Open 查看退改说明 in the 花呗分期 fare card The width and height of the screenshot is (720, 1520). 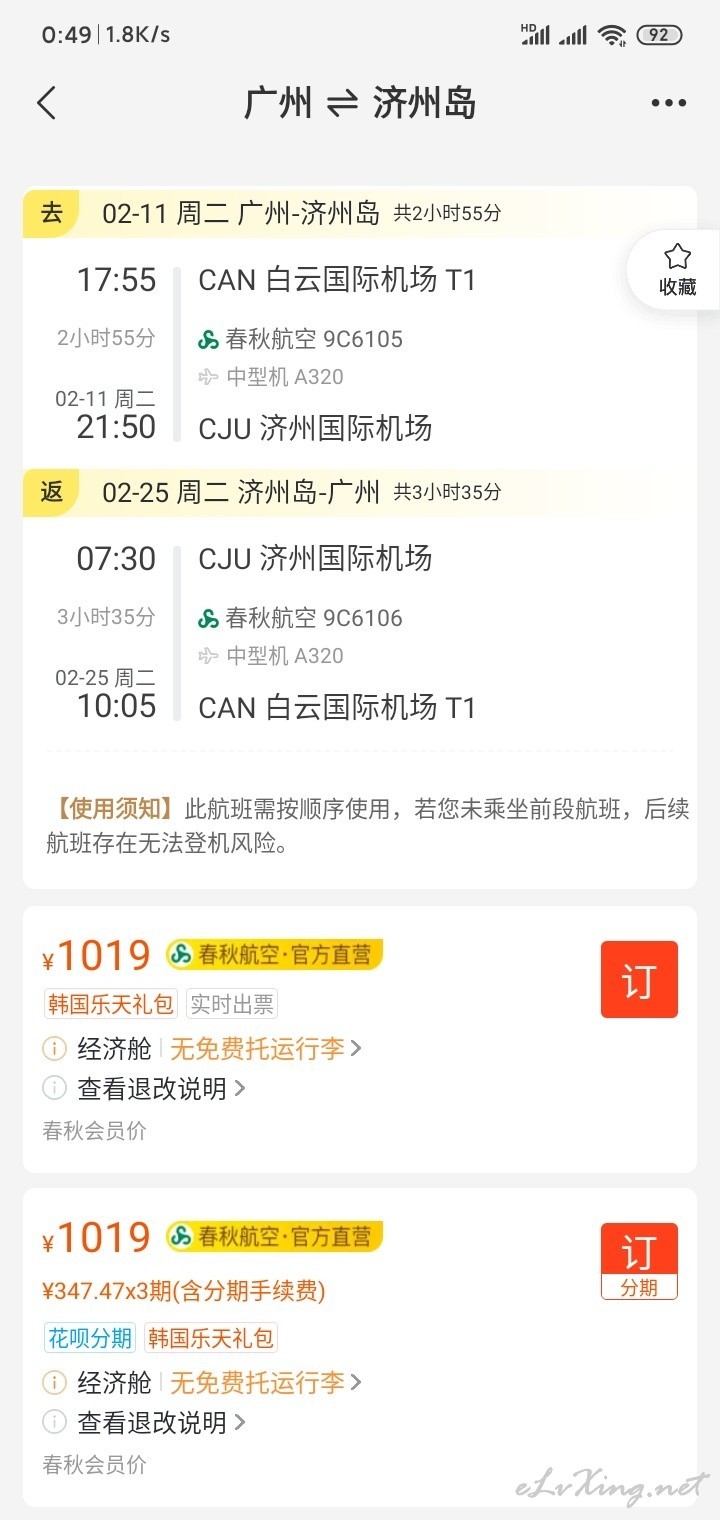(161, 1422)
